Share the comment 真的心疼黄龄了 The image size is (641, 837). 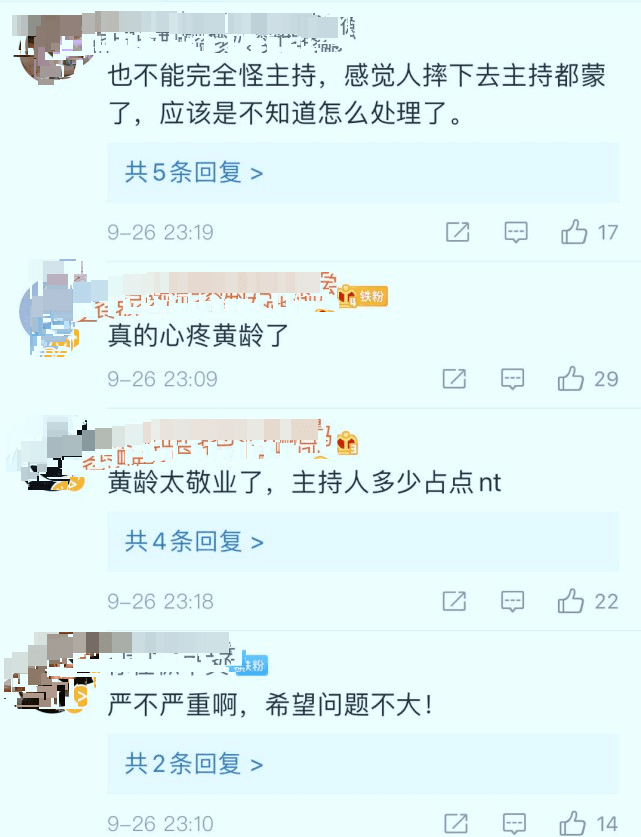pyautogui.click(x=454, y=379)
